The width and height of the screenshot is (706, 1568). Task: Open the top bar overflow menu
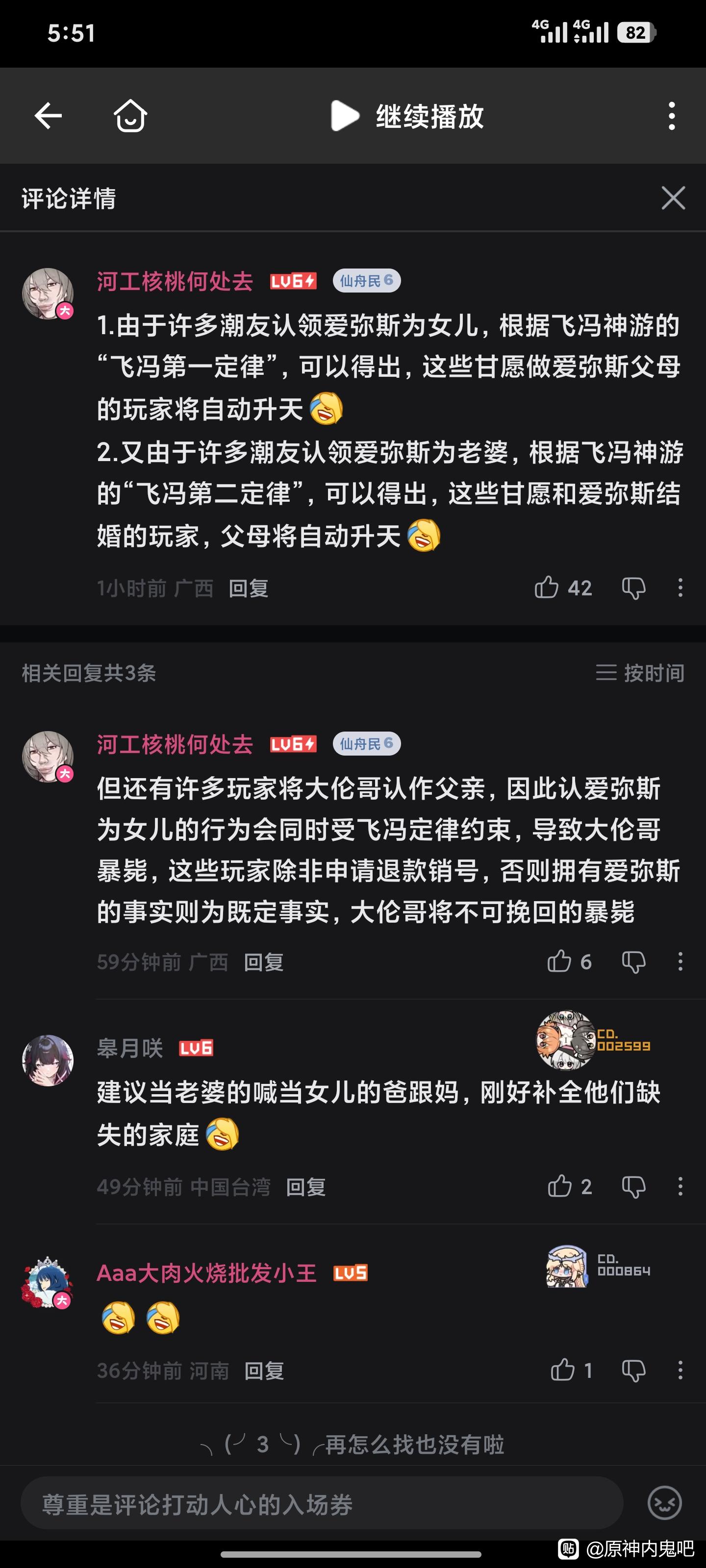pyautogui.click(x=671, y=116)
